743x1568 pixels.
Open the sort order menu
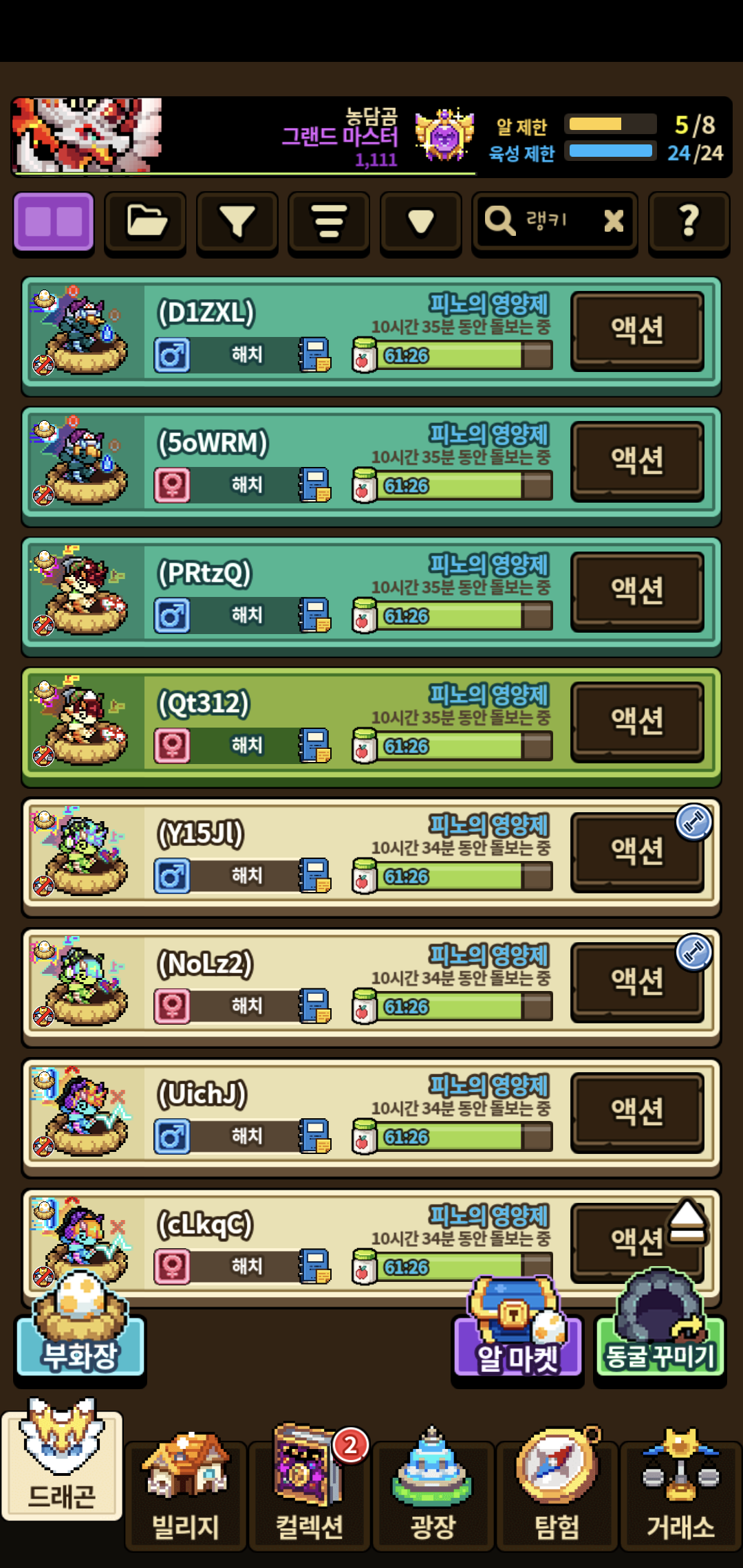click(x=329, y=222)
